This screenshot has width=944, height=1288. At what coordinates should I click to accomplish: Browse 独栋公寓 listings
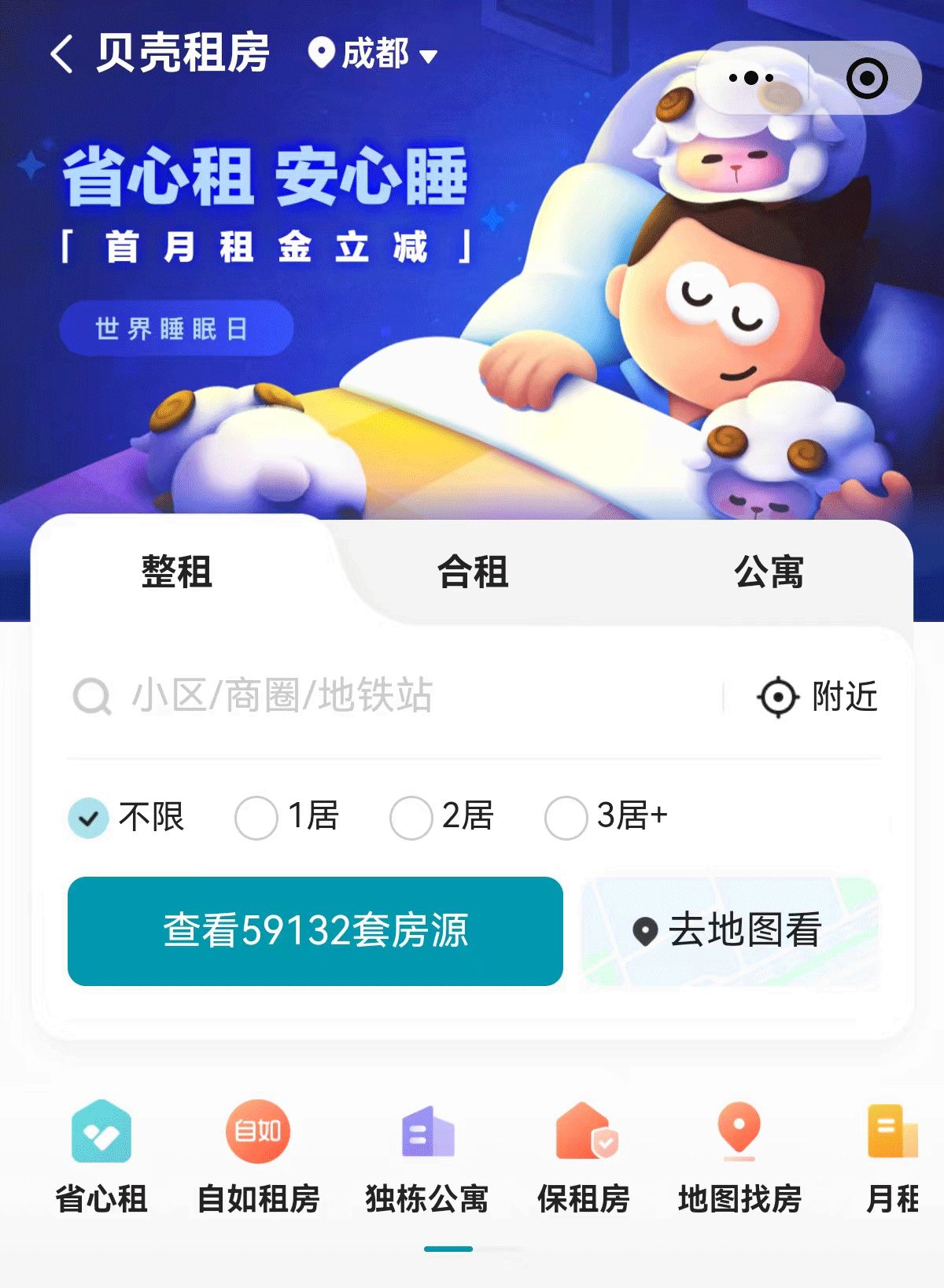tap(427, 1156)
